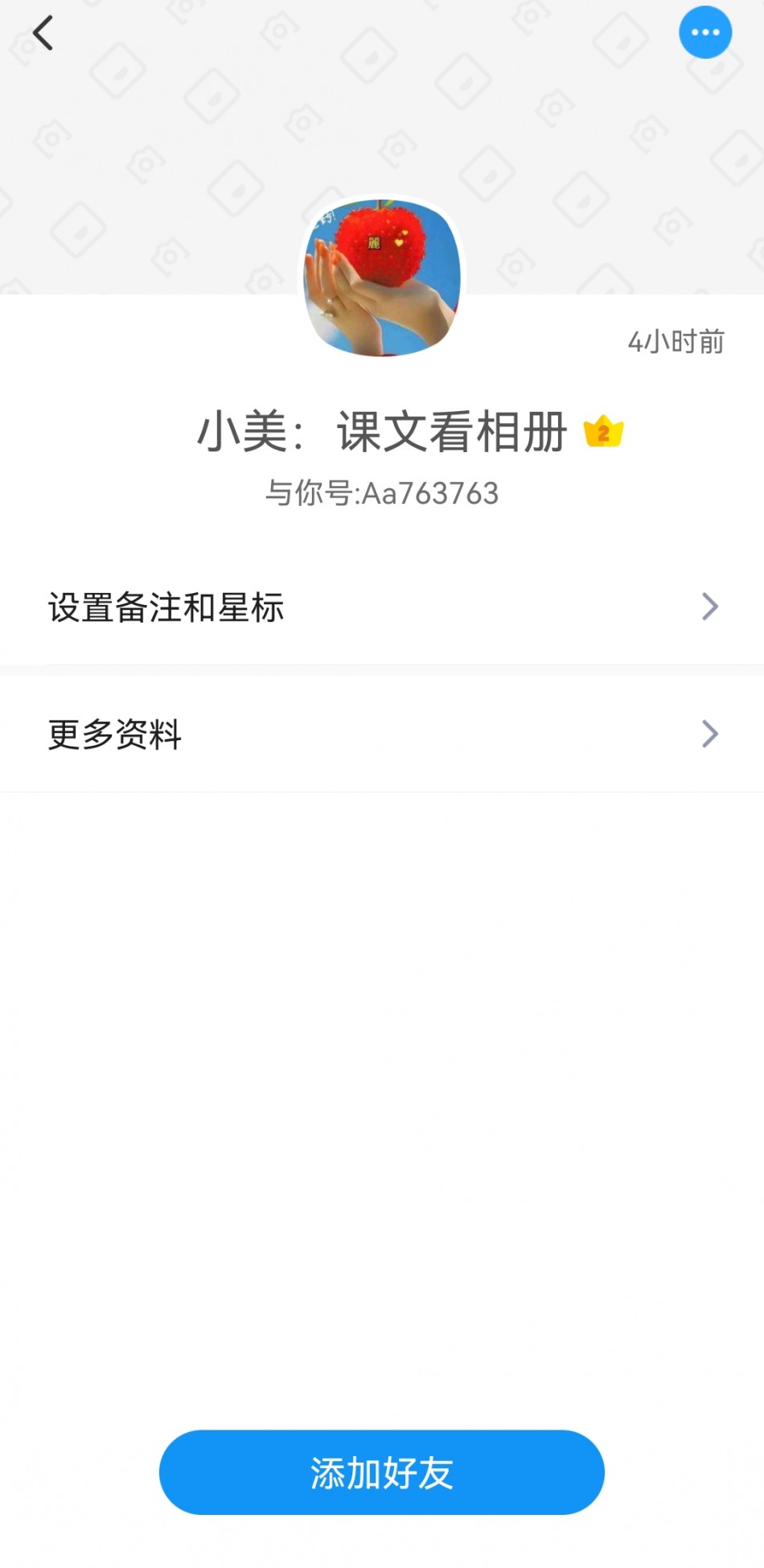Open 更多资料 row
This screenshot has width=764, height=1568.
click(x=382, y=734)
